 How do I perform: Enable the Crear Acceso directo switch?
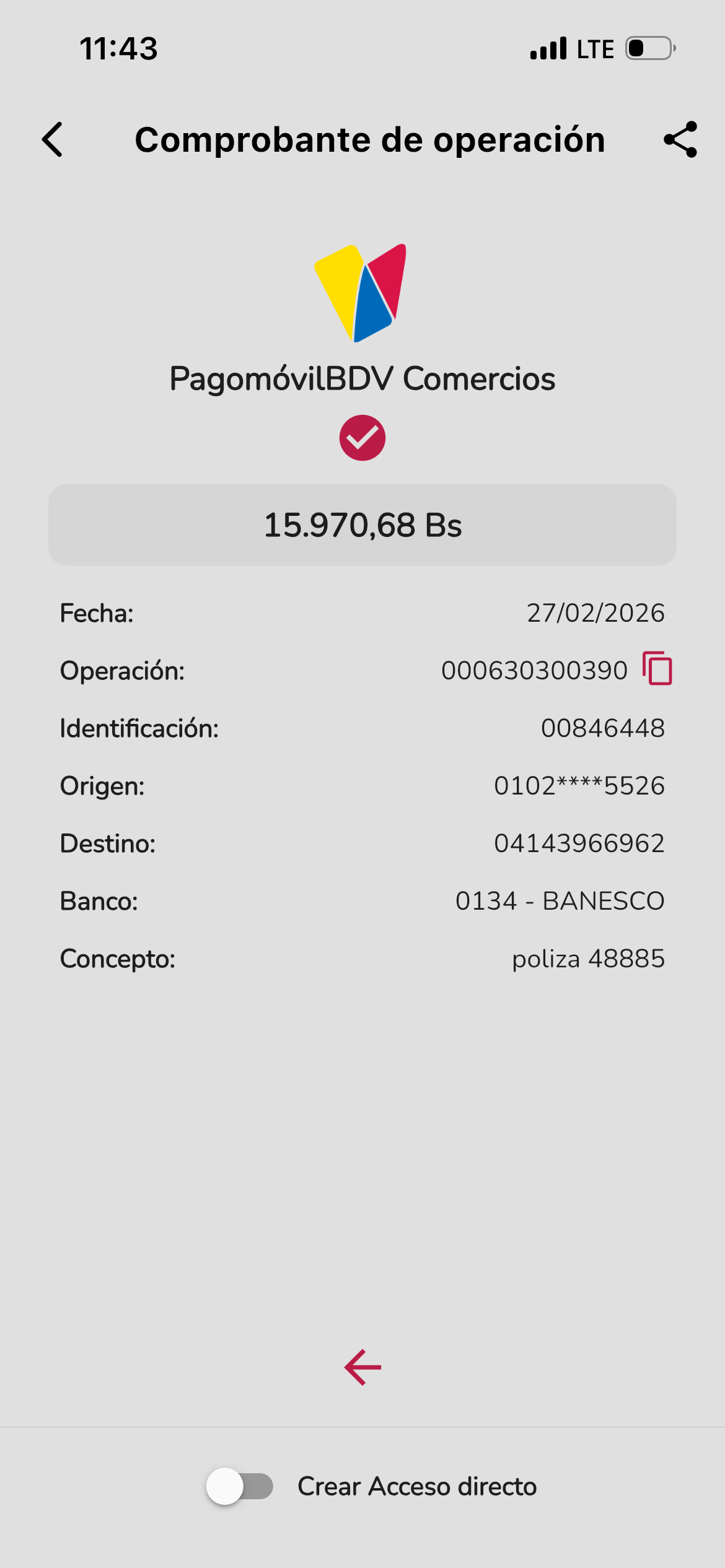point(240,1486)
